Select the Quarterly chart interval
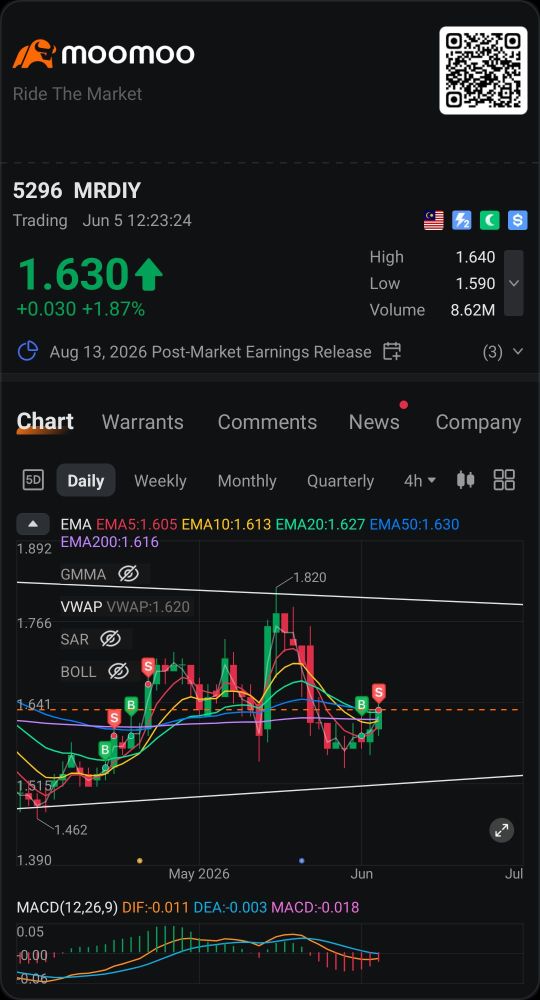Screen dimensions: 540x1000 [x=340, y=480]
